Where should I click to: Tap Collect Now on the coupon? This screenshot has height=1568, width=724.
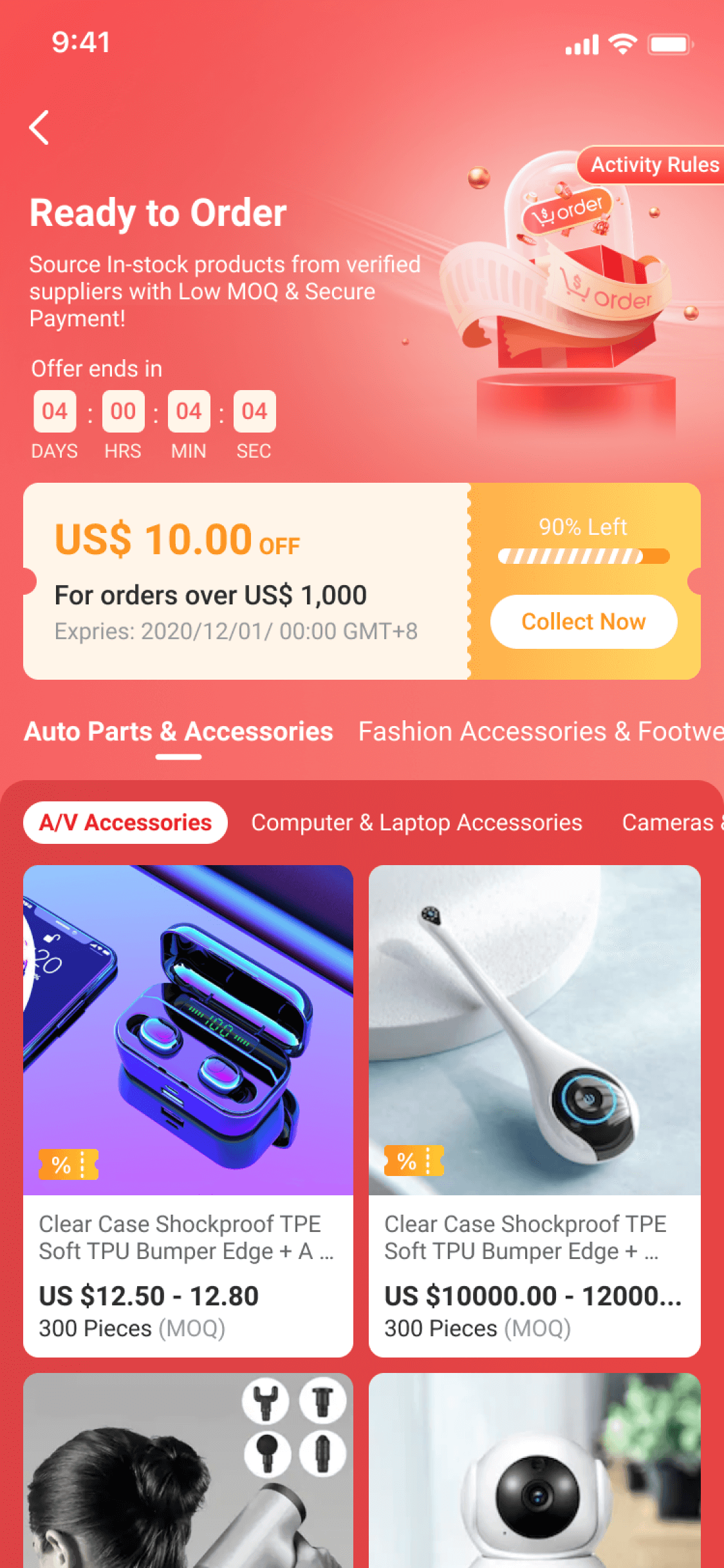click(x=583, y=621)
